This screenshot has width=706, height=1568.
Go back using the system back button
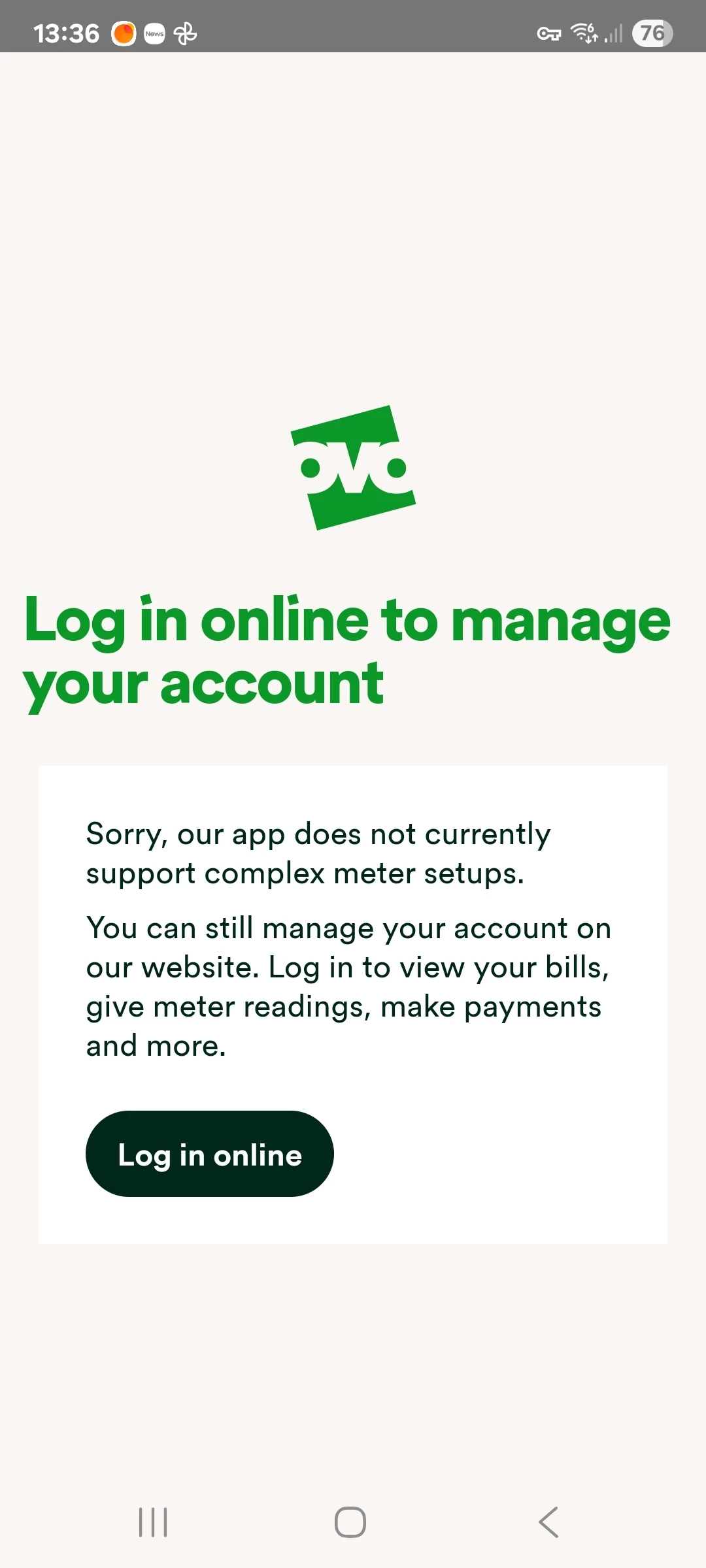(548, 1522)
